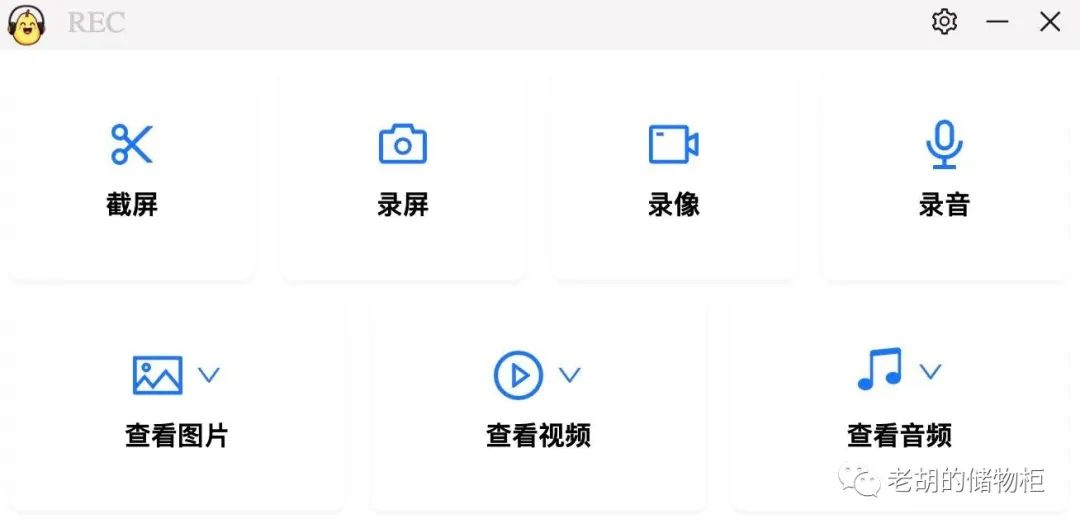
Task: Open the settings gear
Action: click(x=944, y=22)
